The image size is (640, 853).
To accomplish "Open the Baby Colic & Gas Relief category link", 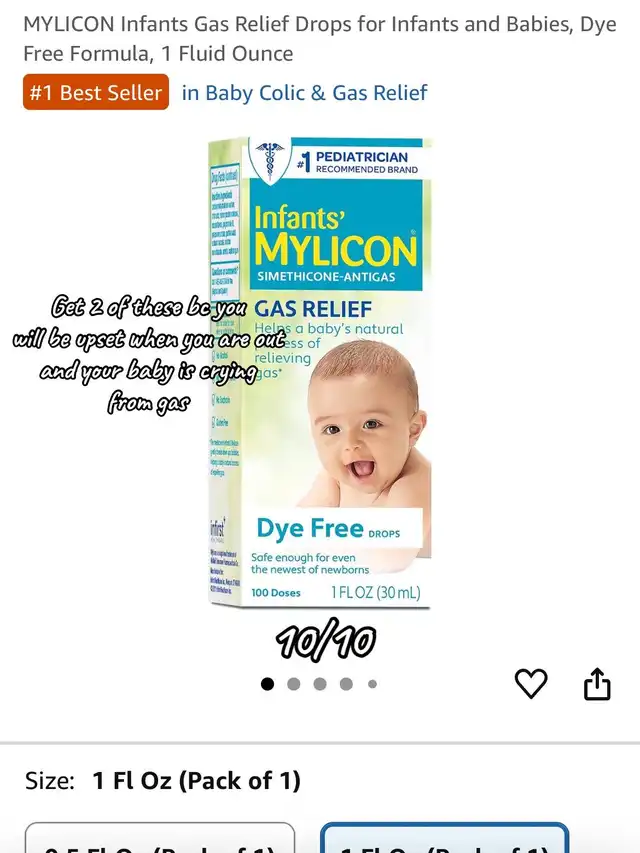I will [304, 93].
